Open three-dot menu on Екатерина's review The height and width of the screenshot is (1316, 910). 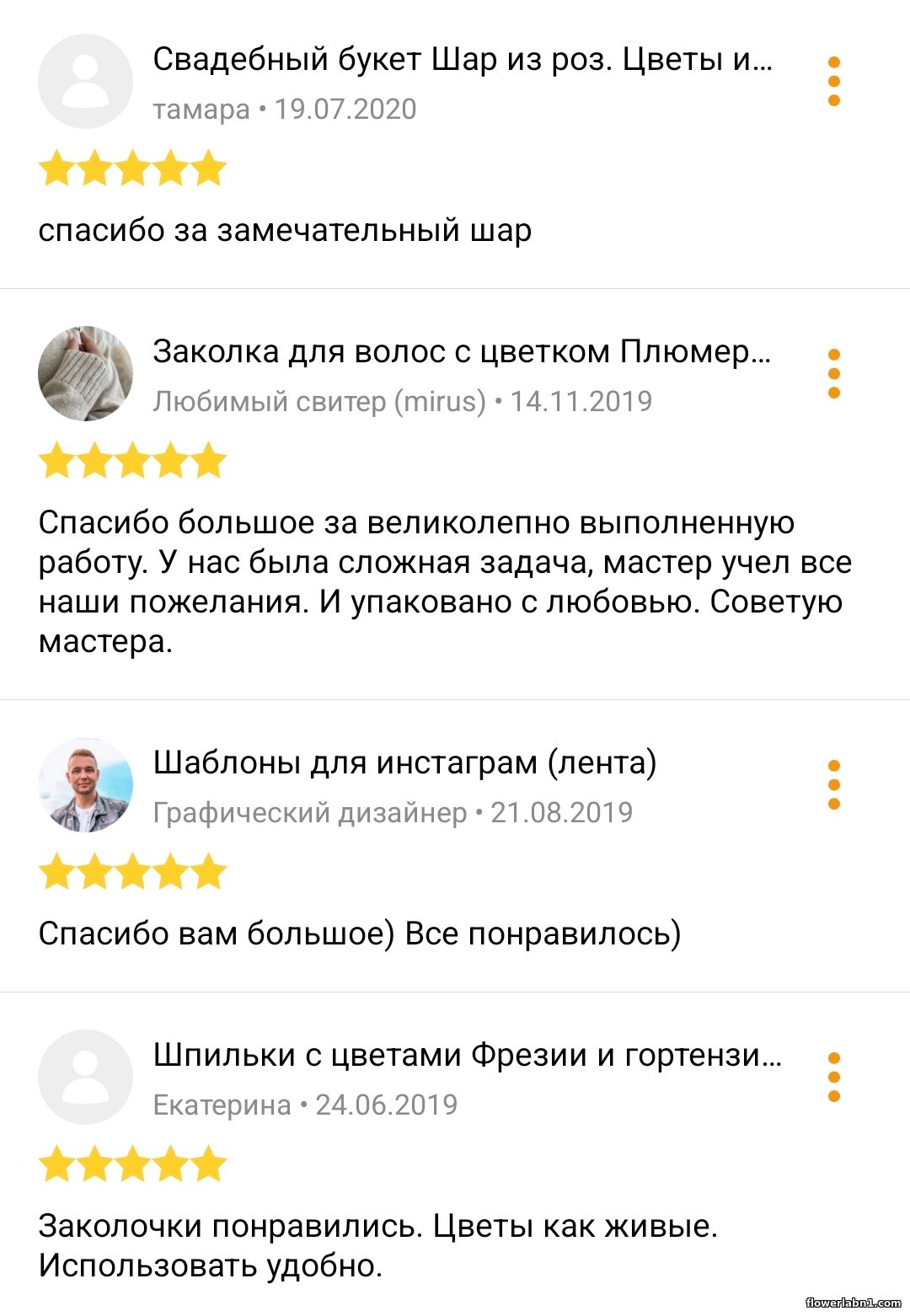coord(833,1078)
